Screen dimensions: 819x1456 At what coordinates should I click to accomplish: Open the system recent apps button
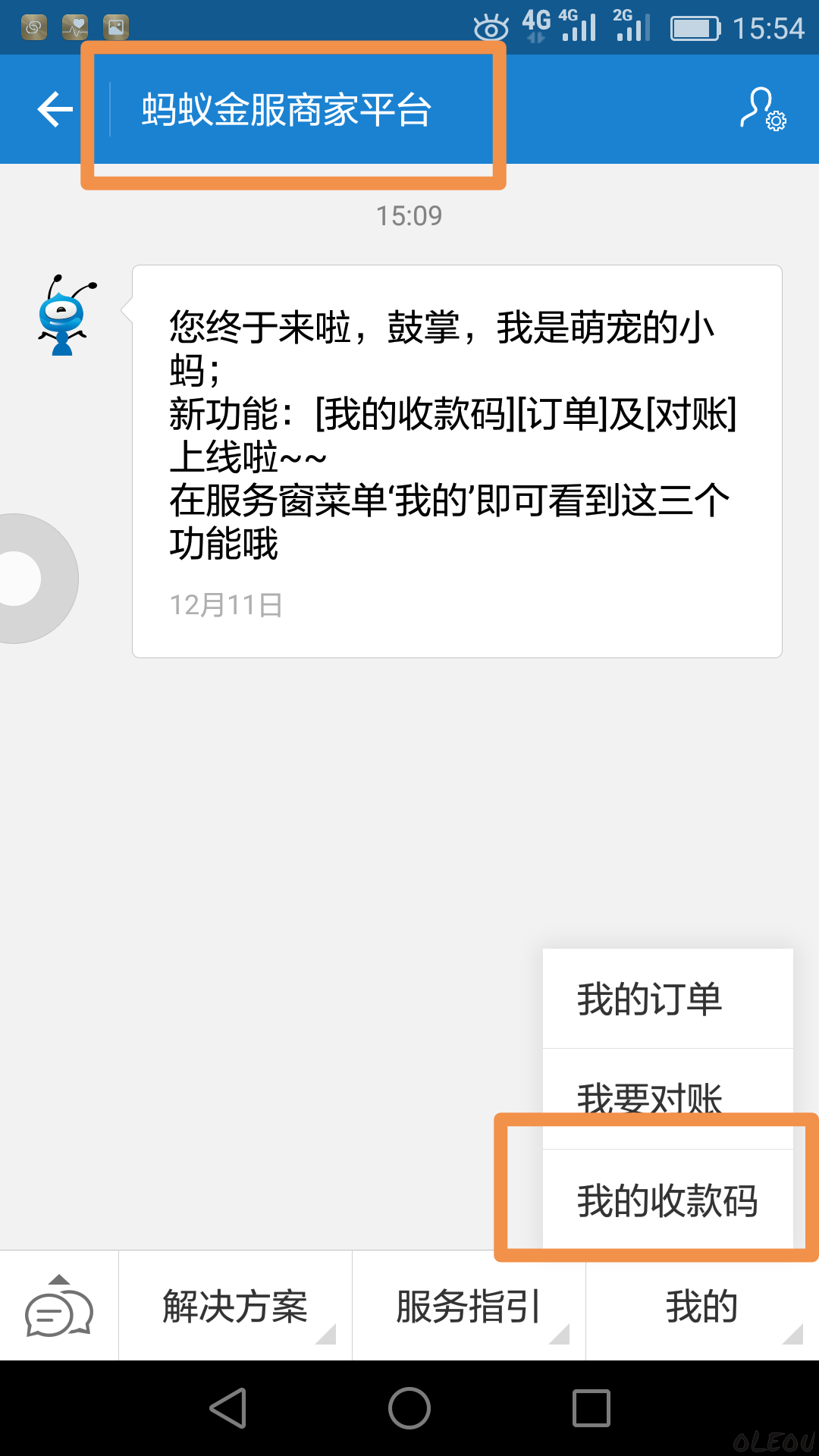coord(591,1408)
